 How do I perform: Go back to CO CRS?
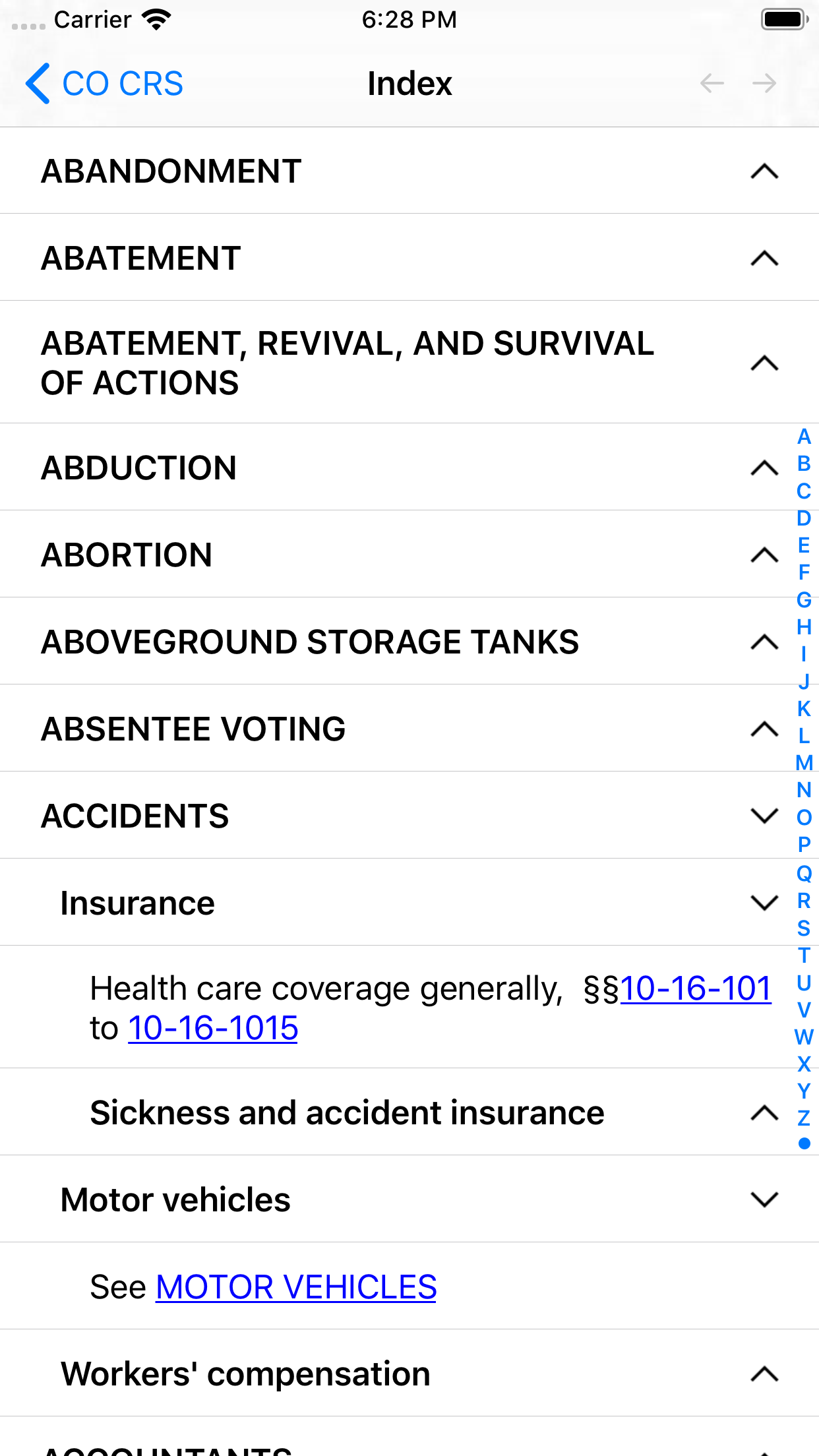[x=104, y=83]
